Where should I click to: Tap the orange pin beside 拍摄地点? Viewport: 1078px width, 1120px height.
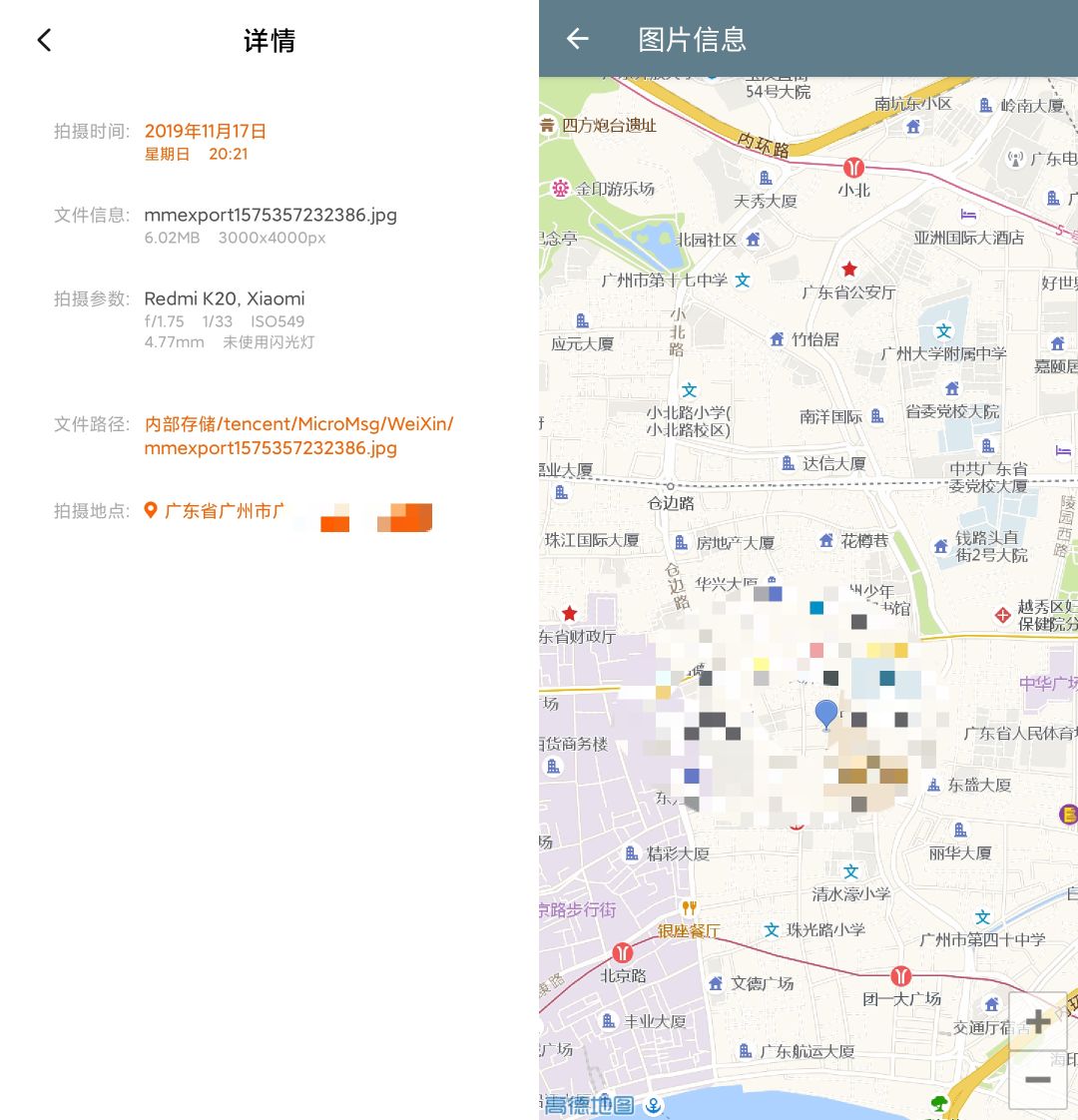pyautogui.click(x=151, y=509)
